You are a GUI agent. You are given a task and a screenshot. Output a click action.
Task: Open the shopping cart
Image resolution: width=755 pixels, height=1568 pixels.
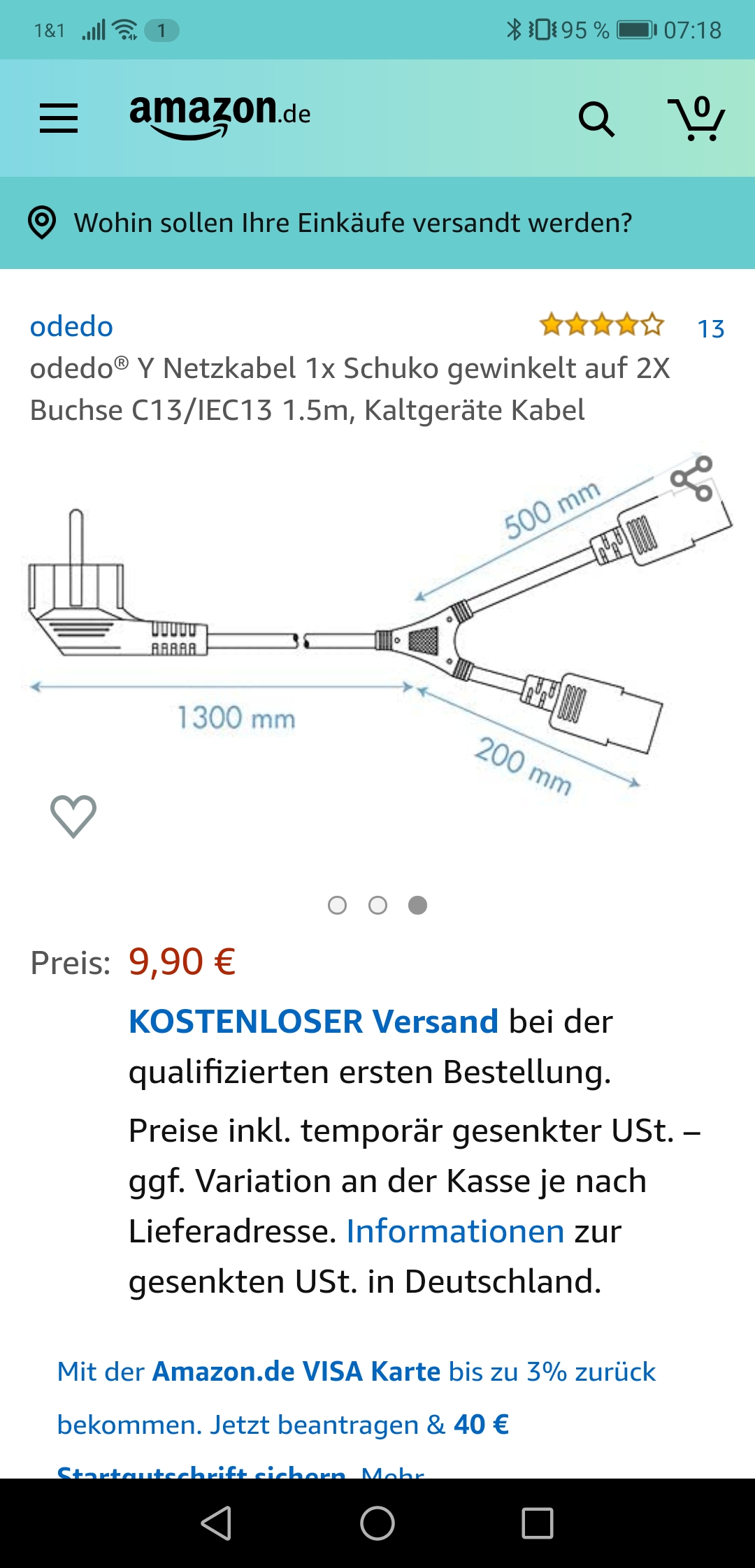click(697, 119)
